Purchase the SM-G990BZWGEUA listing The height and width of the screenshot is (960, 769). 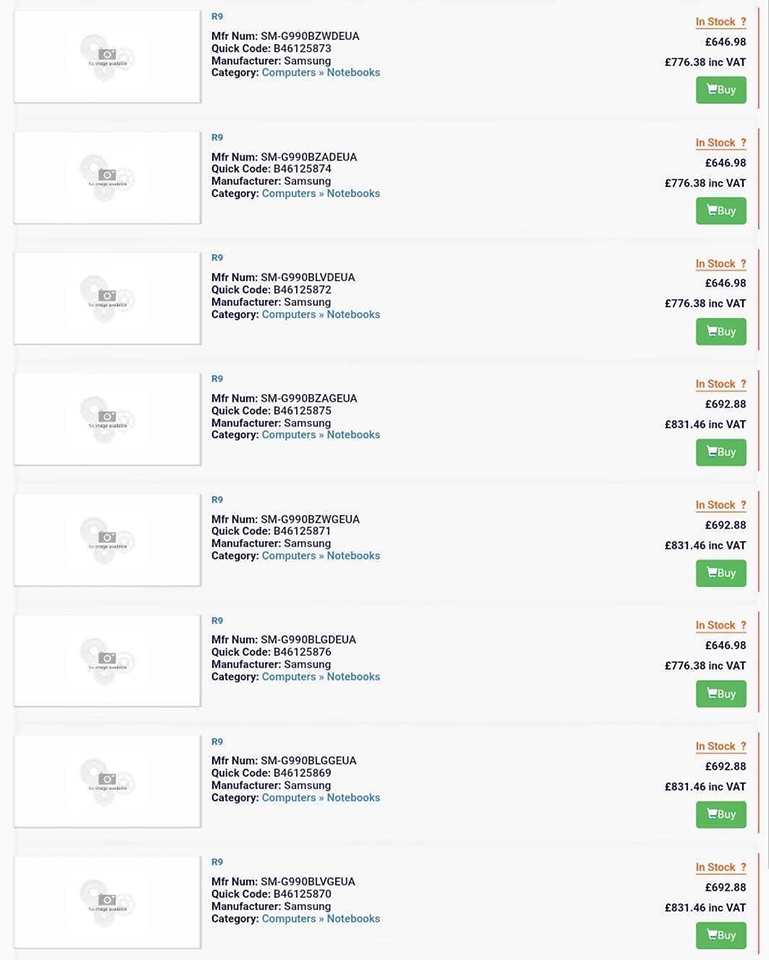[721, 573]
